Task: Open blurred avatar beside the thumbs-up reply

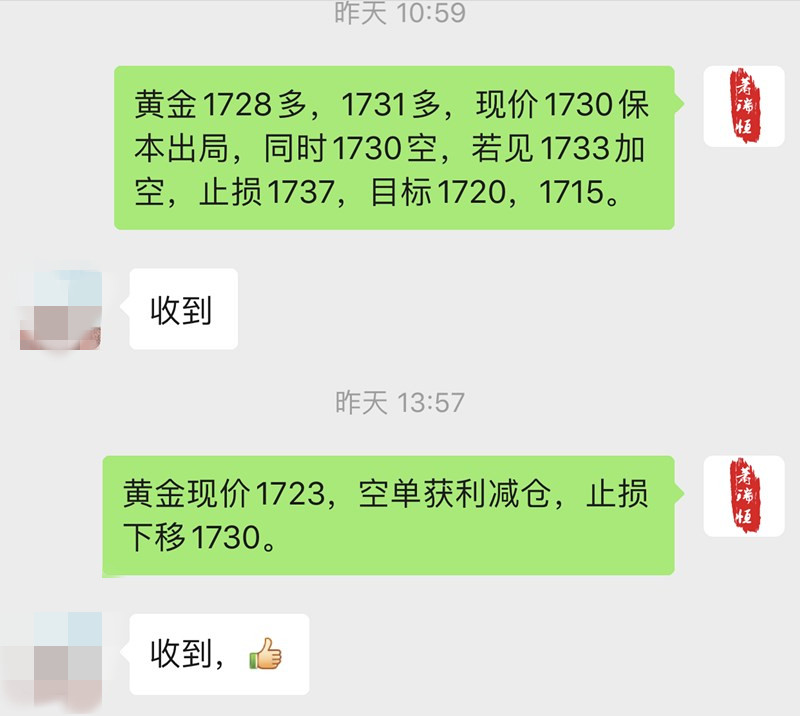Action: click(x=61, y=655)
